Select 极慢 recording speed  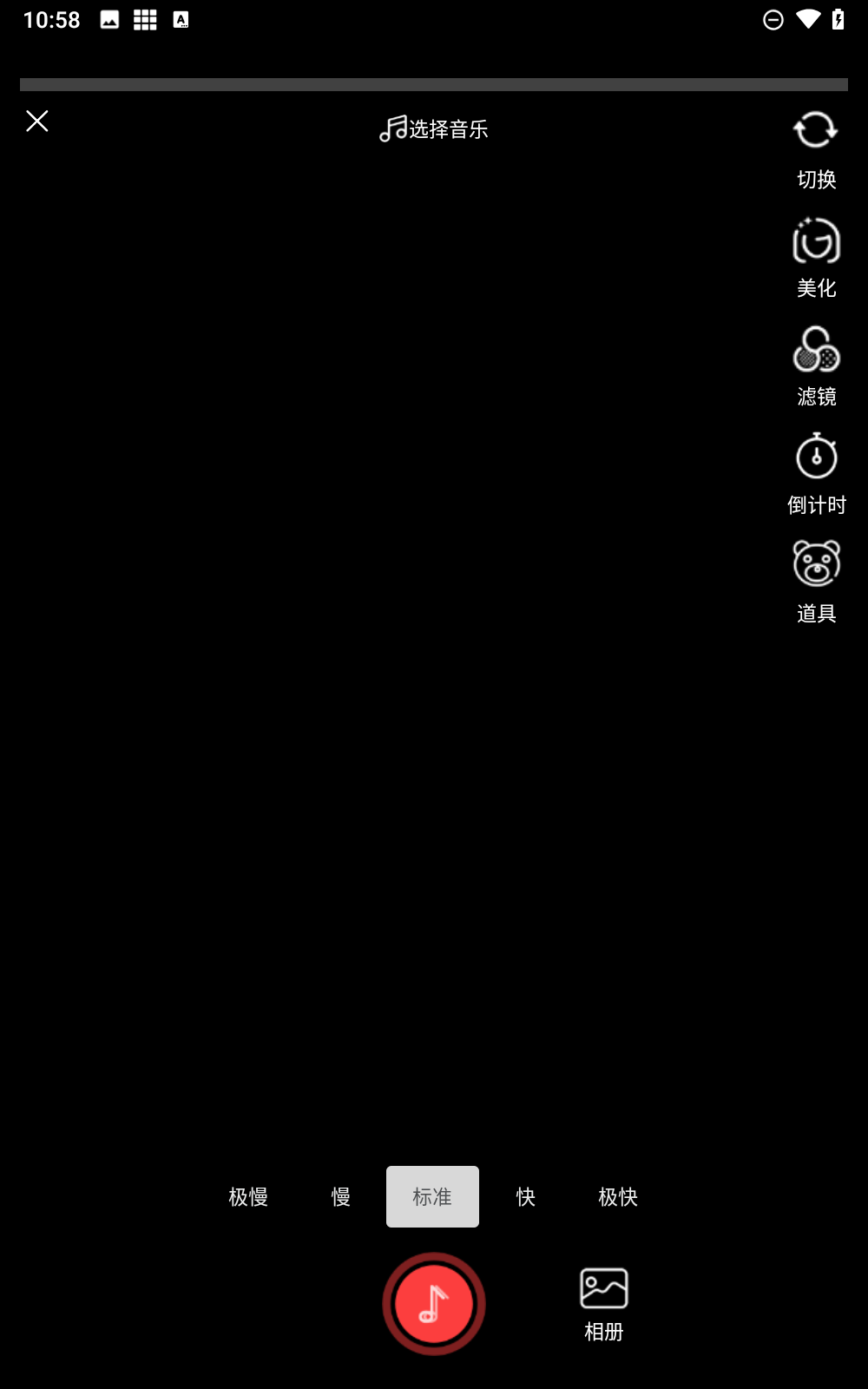(x=248, y=1197)
